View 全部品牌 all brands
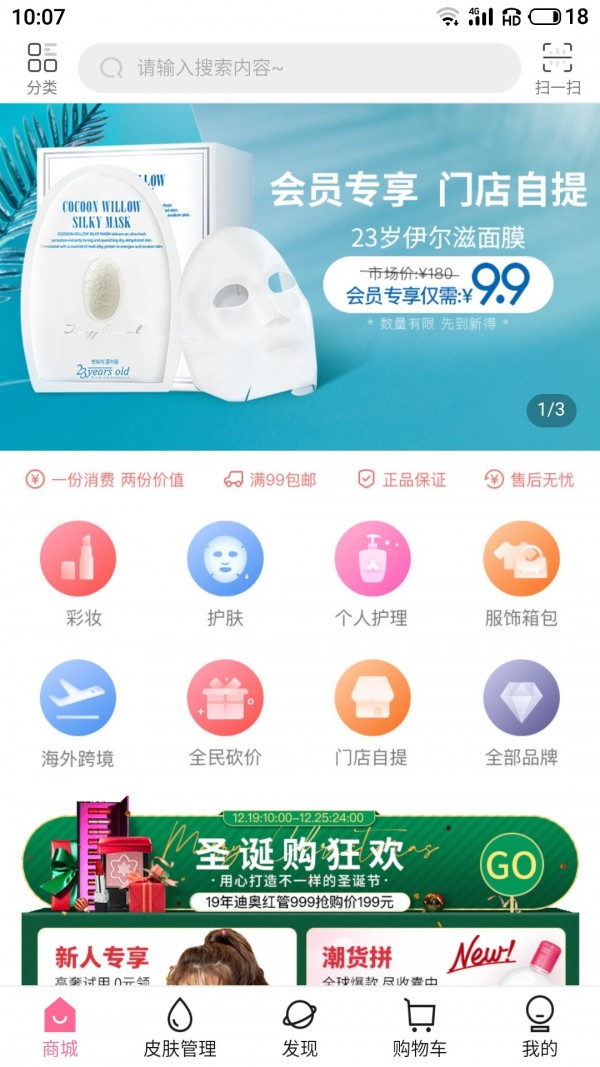This screenshot has height=1067, width=600. point(520,714)
